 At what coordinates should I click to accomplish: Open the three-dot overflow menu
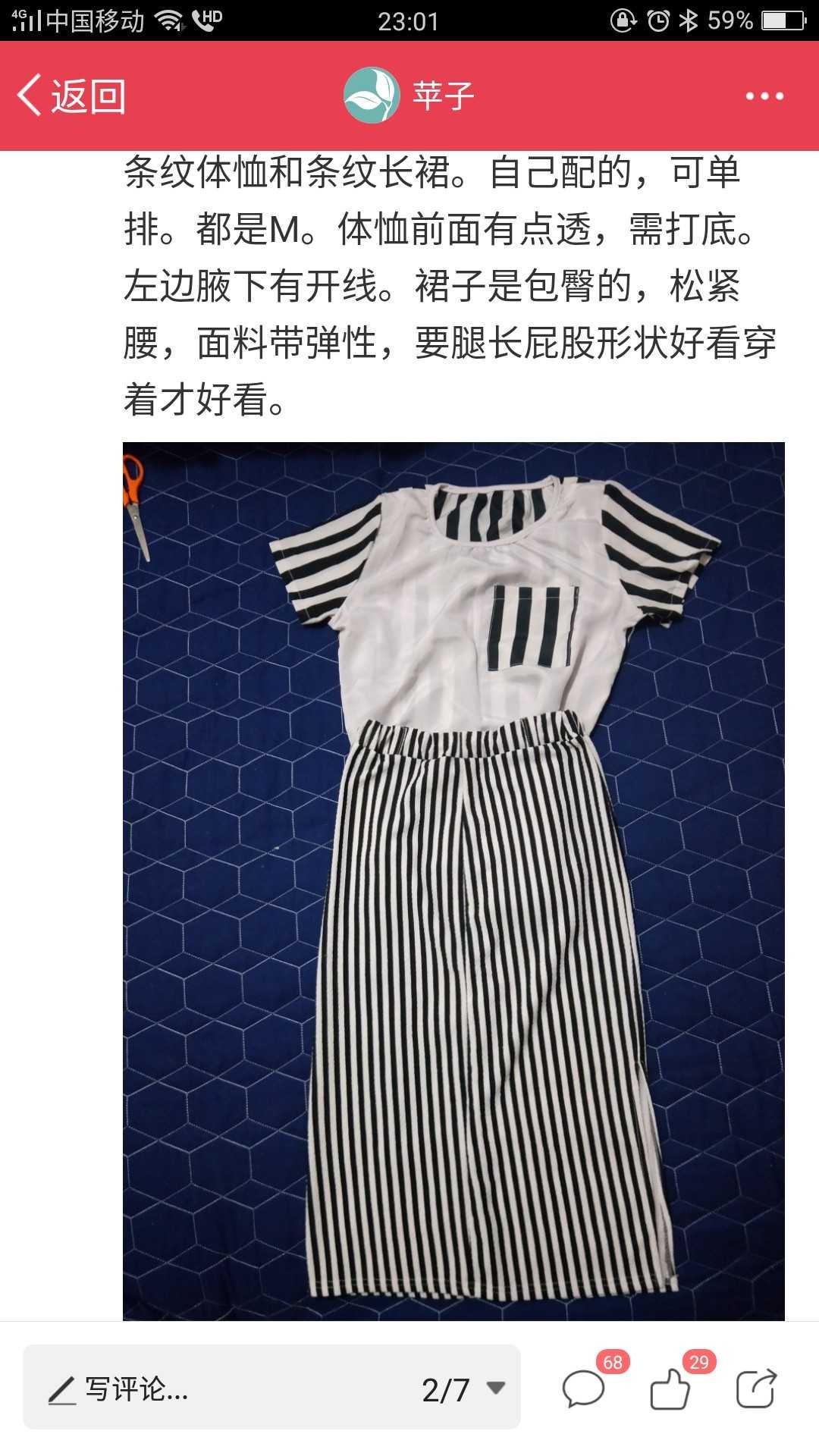pyautogui.click(x=764, y=96)
